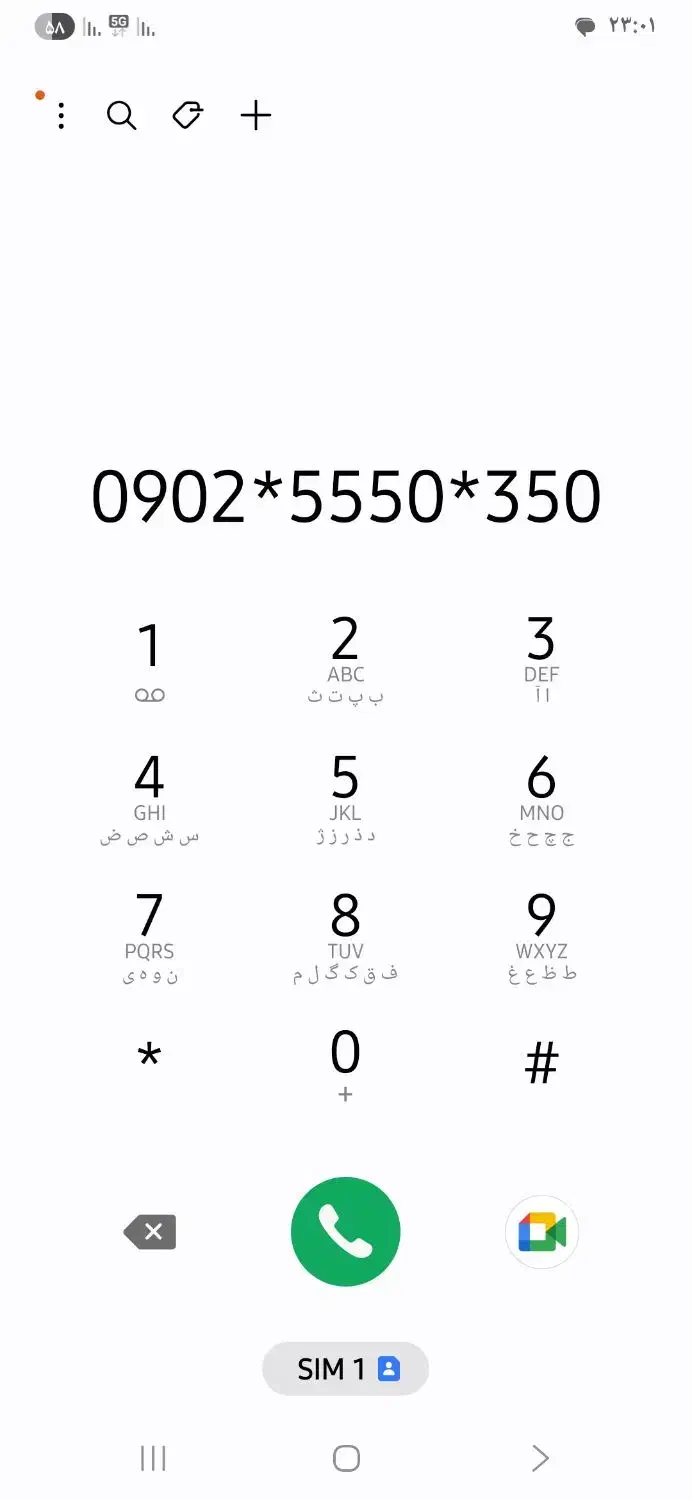Open the search magnifier icon
This screenshot has width=692, height=1500.
122,116
